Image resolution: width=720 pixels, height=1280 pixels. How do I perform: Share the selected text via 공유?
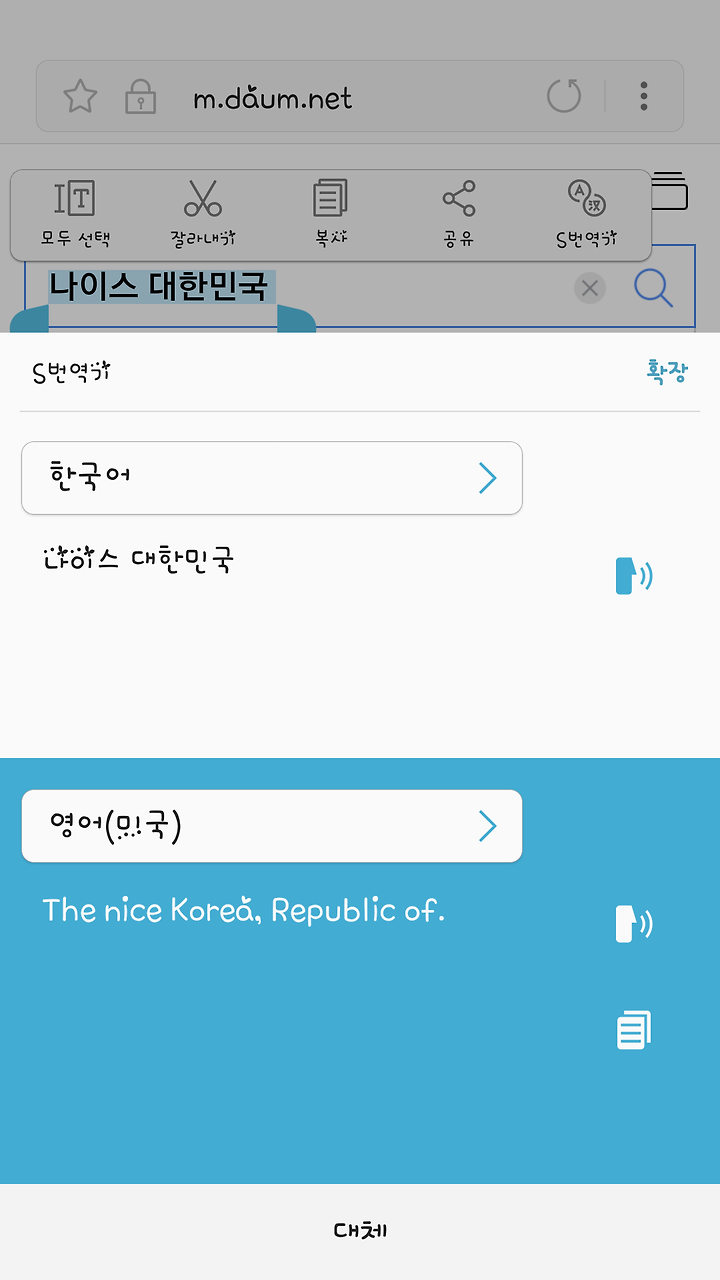459,215
